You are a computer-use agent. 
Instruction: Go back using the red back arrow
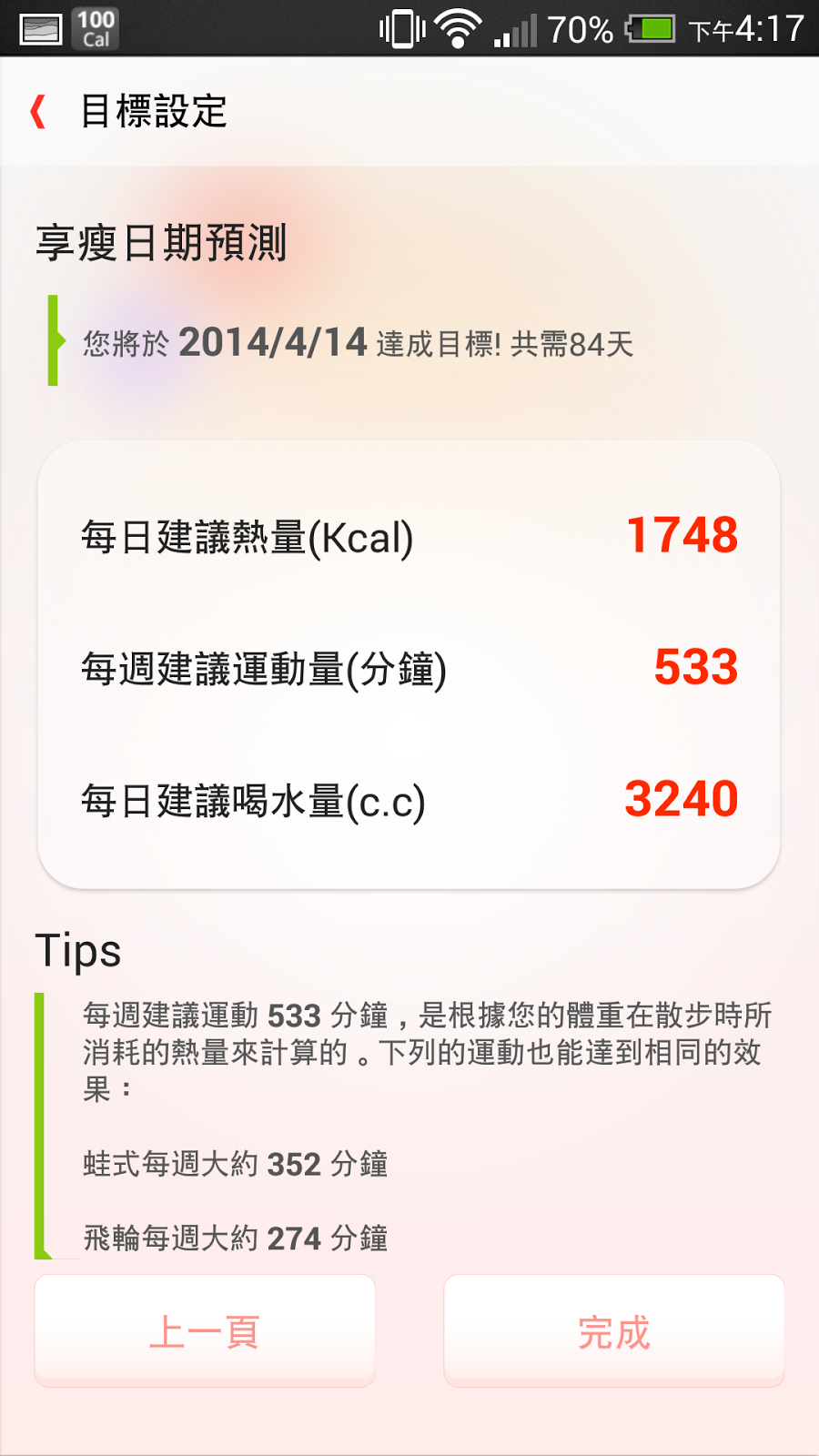(x=38, y=112)
